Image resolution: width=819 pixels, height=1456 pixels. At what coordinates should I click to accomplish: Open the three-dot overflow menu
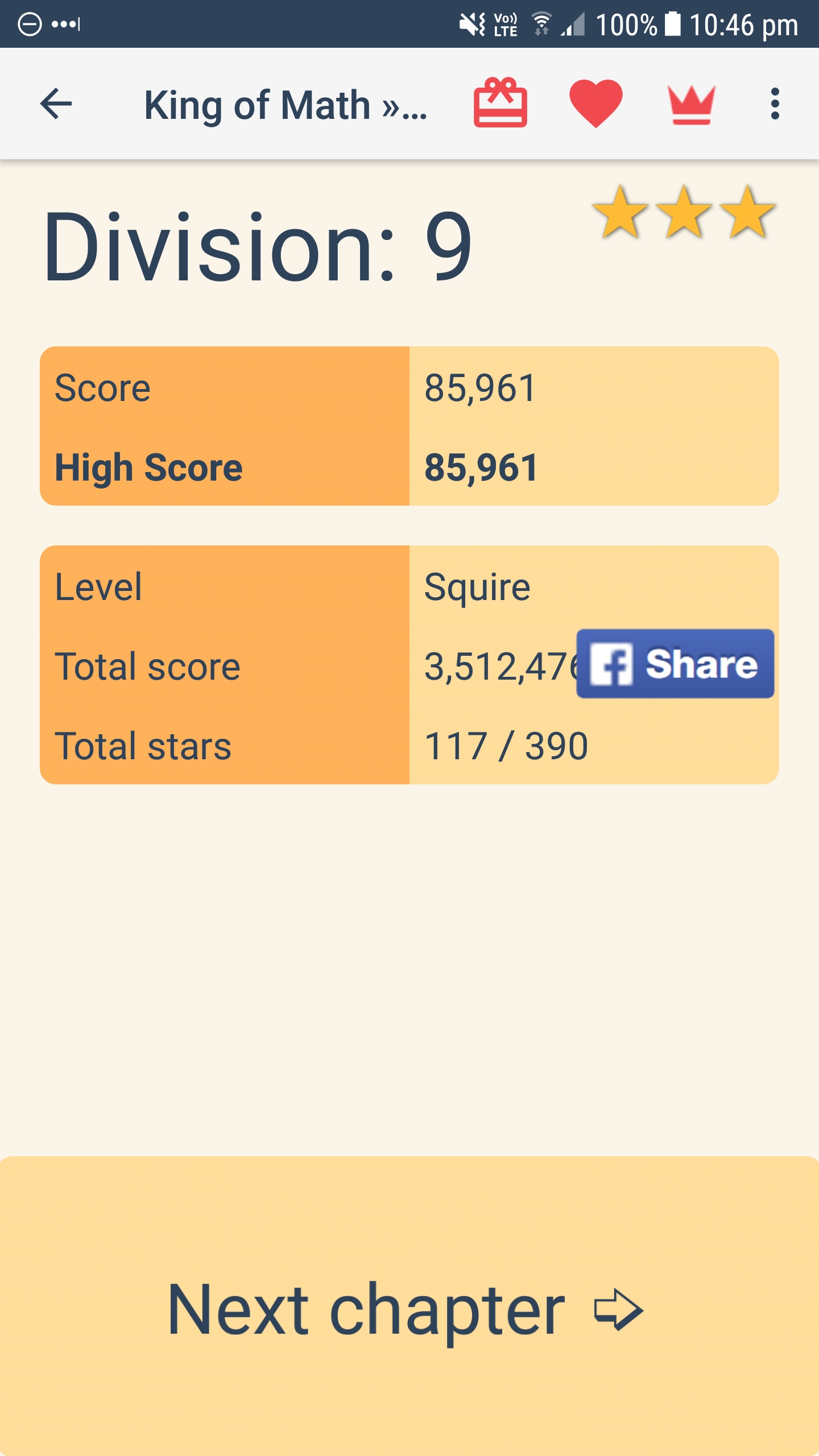[x=775, y=104]
